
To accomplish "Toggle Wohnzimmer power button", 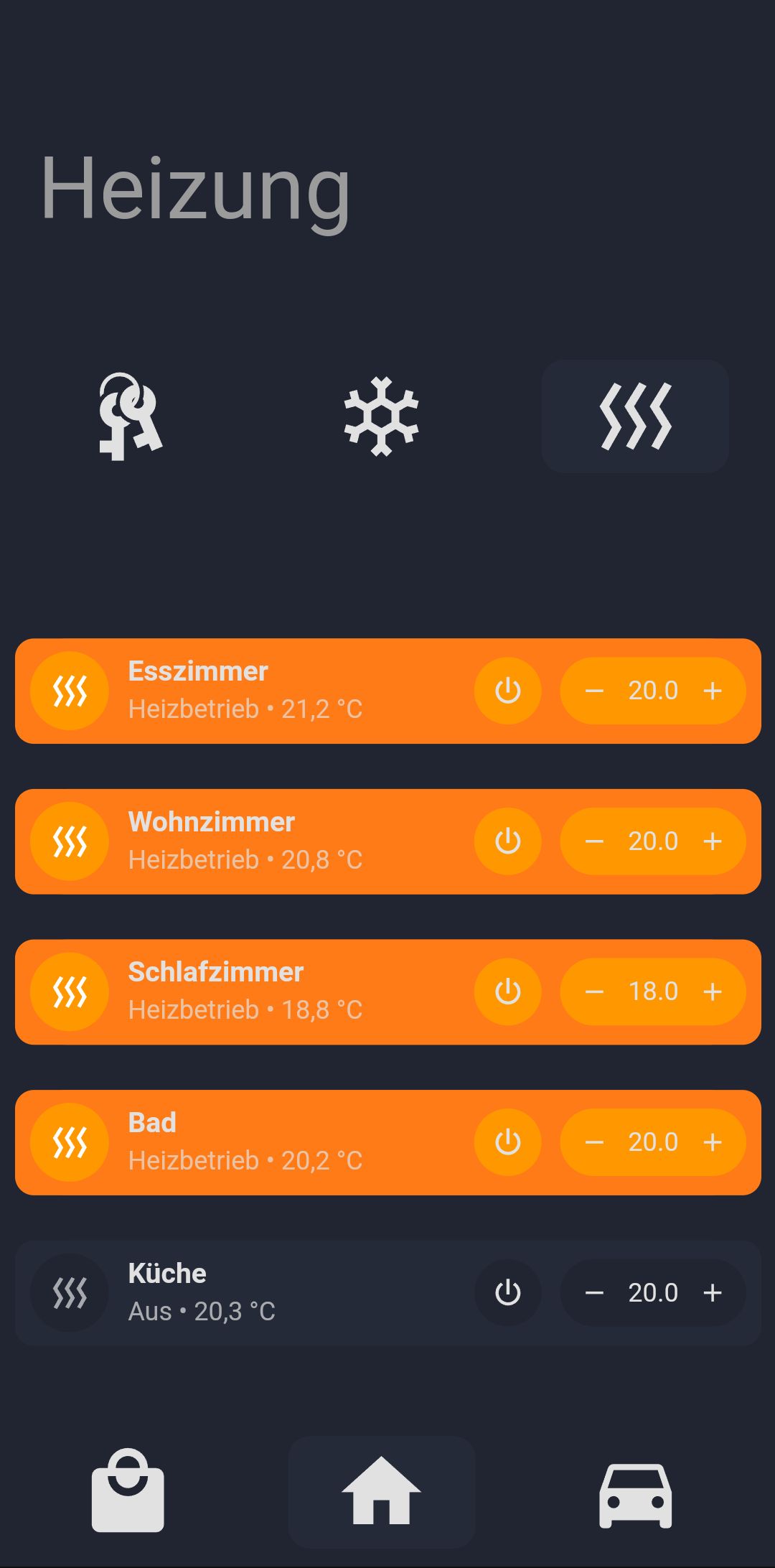I will (508, 841).
